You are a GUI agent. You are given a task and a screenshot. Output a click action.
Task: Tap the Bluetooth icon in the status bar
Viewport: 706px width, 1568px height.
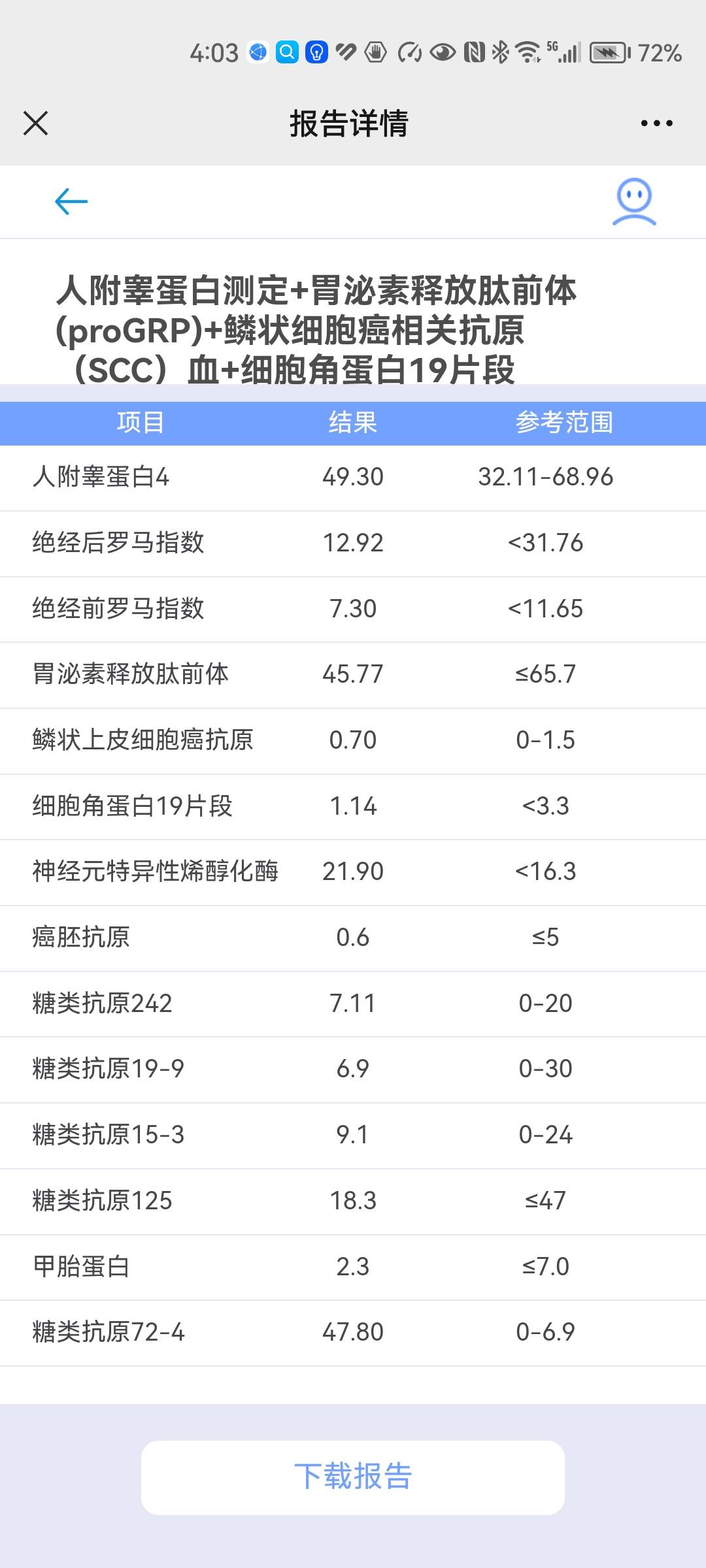[x=500, y=54]
